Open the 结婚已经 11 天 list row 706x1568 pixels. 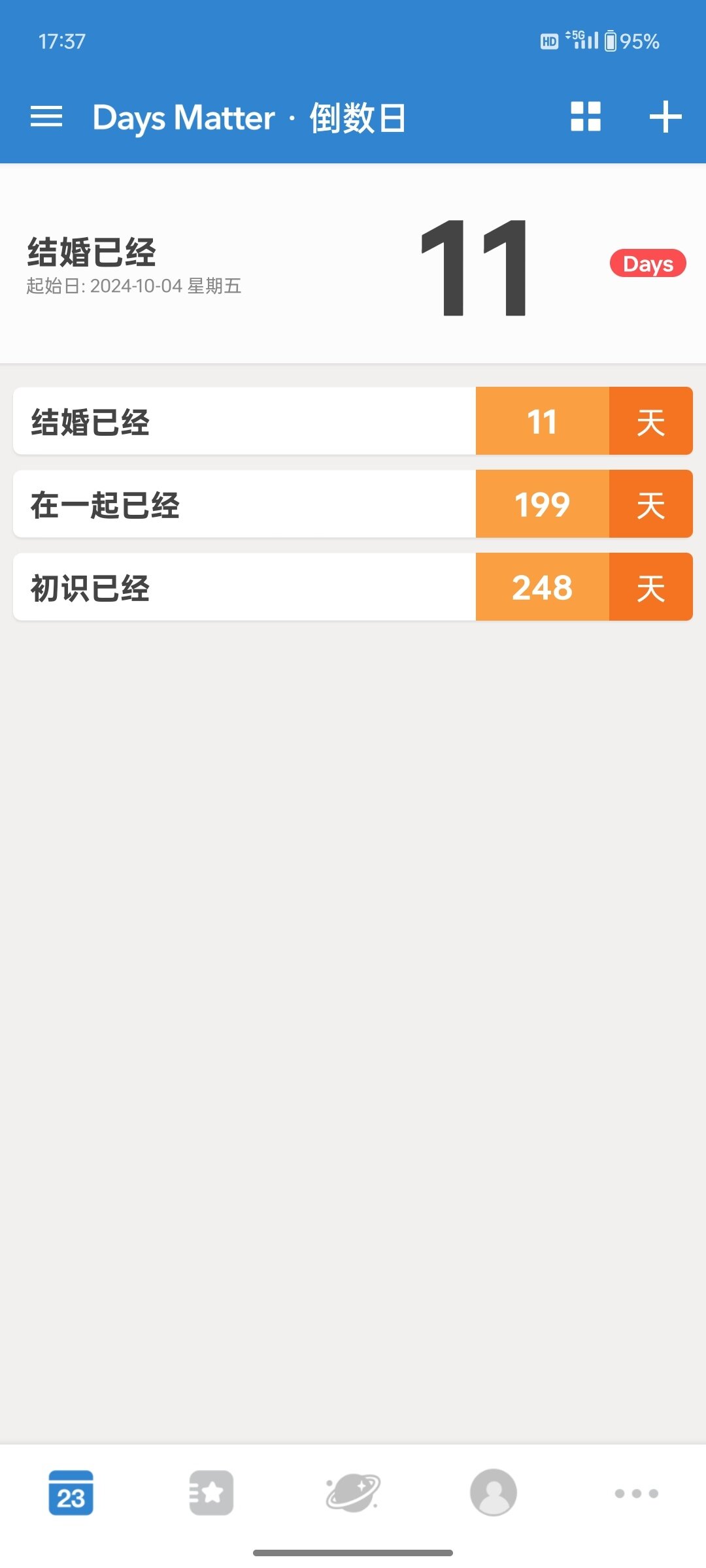click(x=353, y=421)
